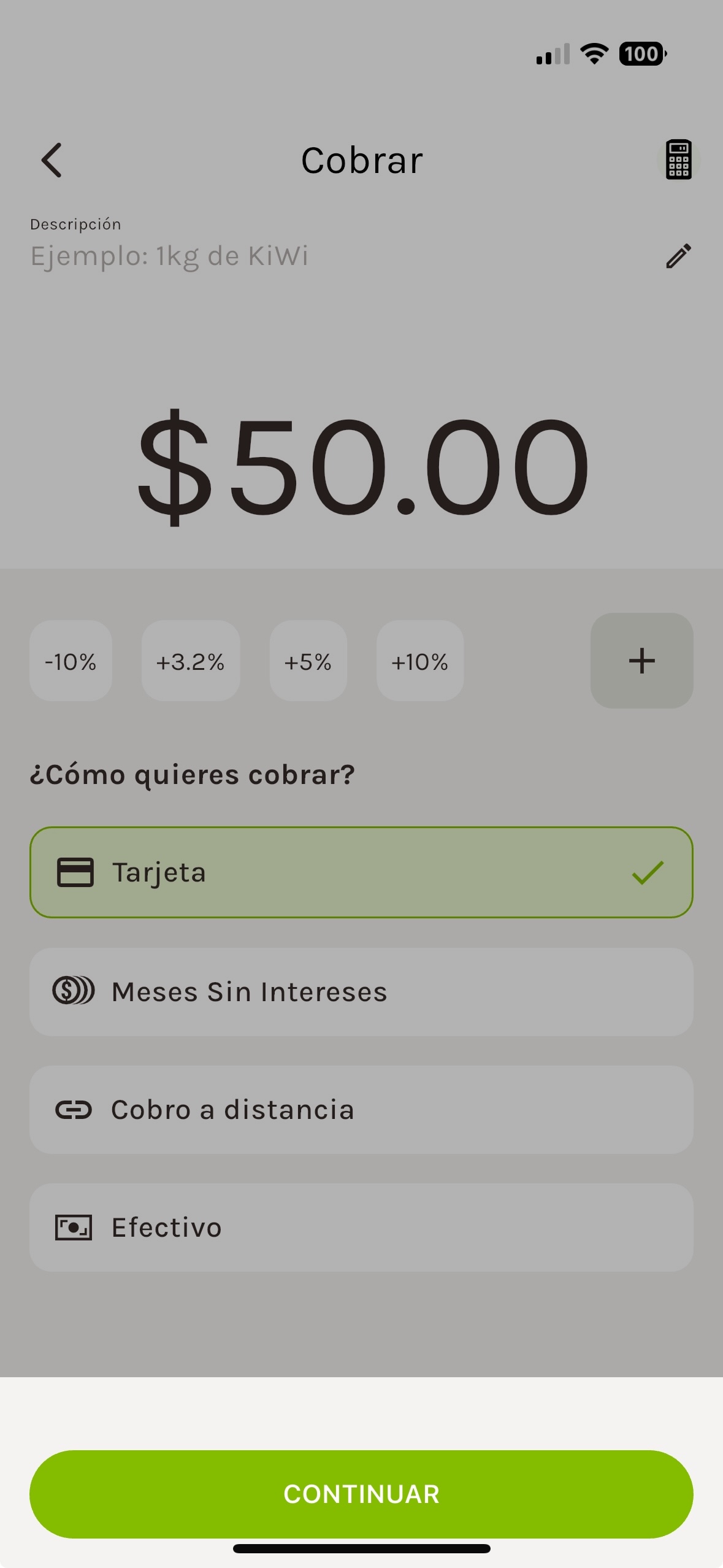
Task: Apply the +3.2% chip
Action: pyautogui.click(x=191, y=661)
